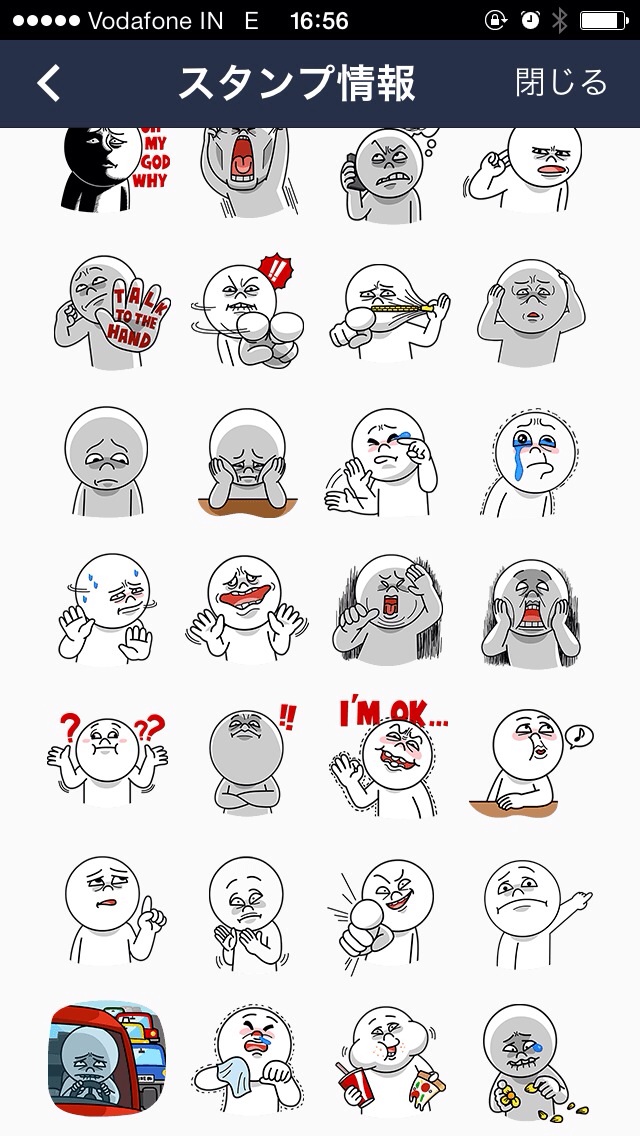Tap the 閉じる close button
The width and height of the screenshot is (640, 1136).
coord(561,83)
